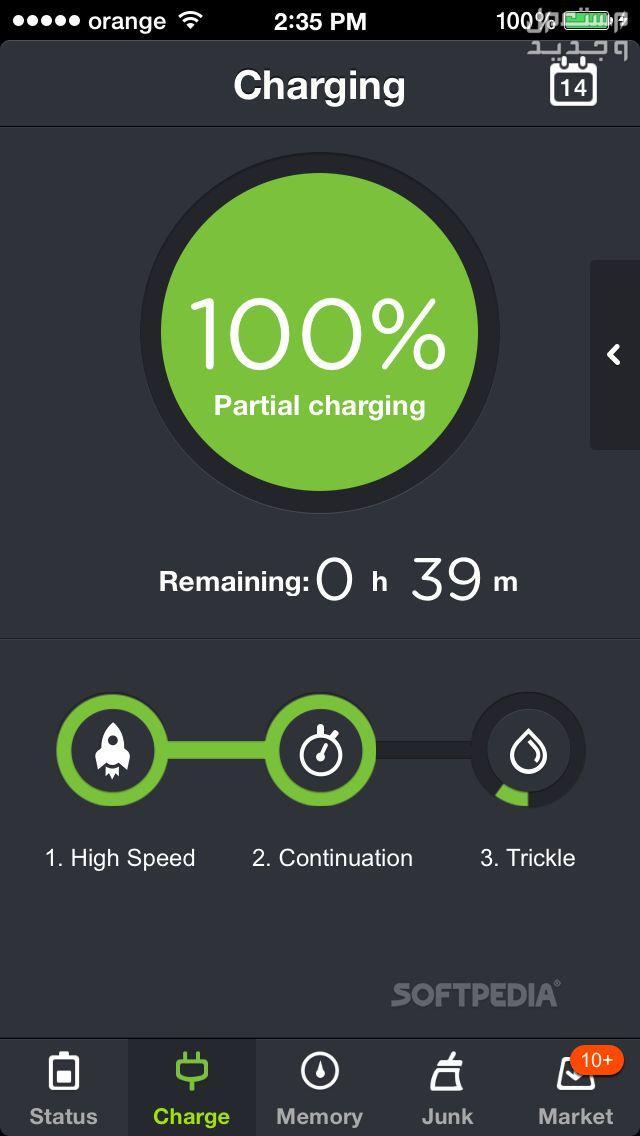The width and height of the screenshot is (640, 1136).
Task: Open the calendar icon in the header
Action: [573, 84]
